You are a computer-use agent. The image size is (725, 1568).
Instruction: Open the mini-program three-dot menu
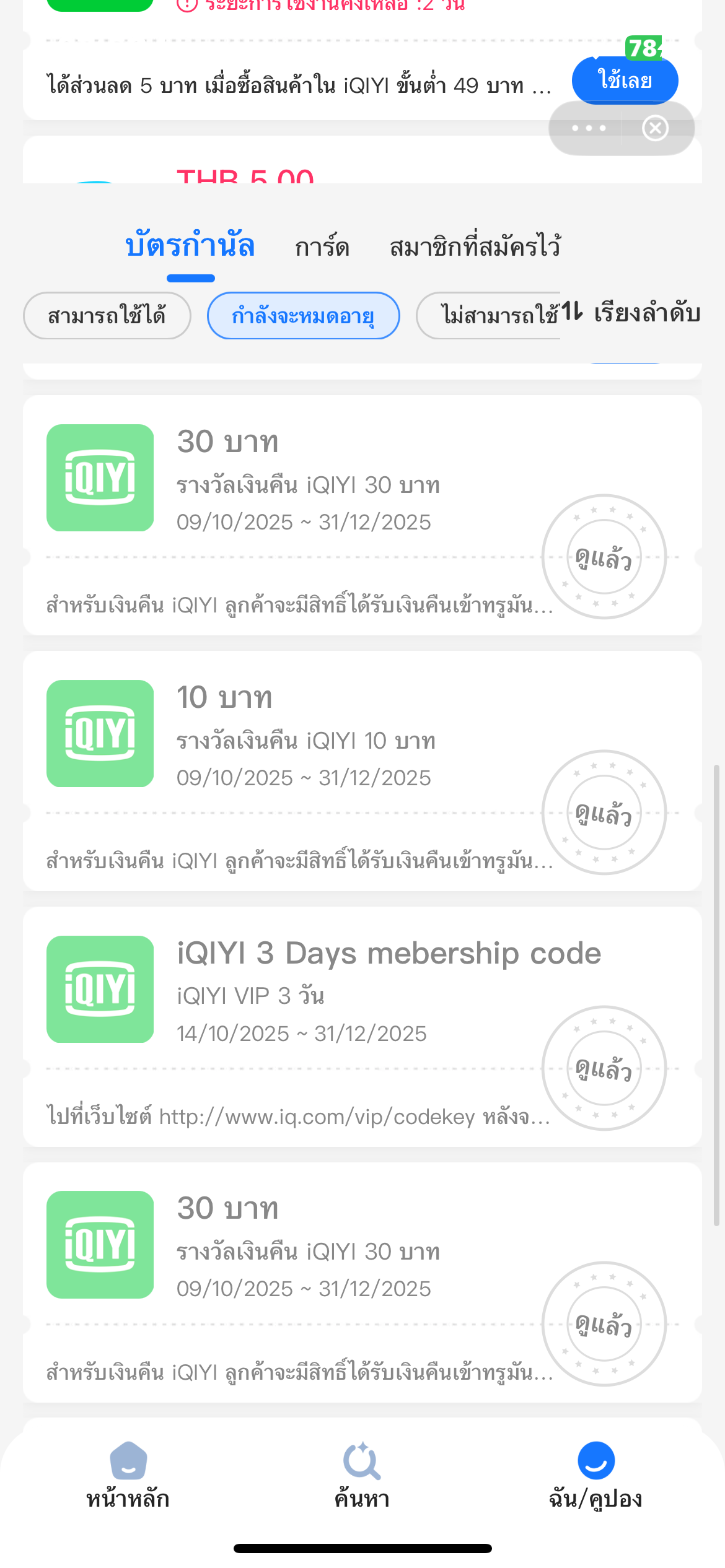click(x=588, y=128)
